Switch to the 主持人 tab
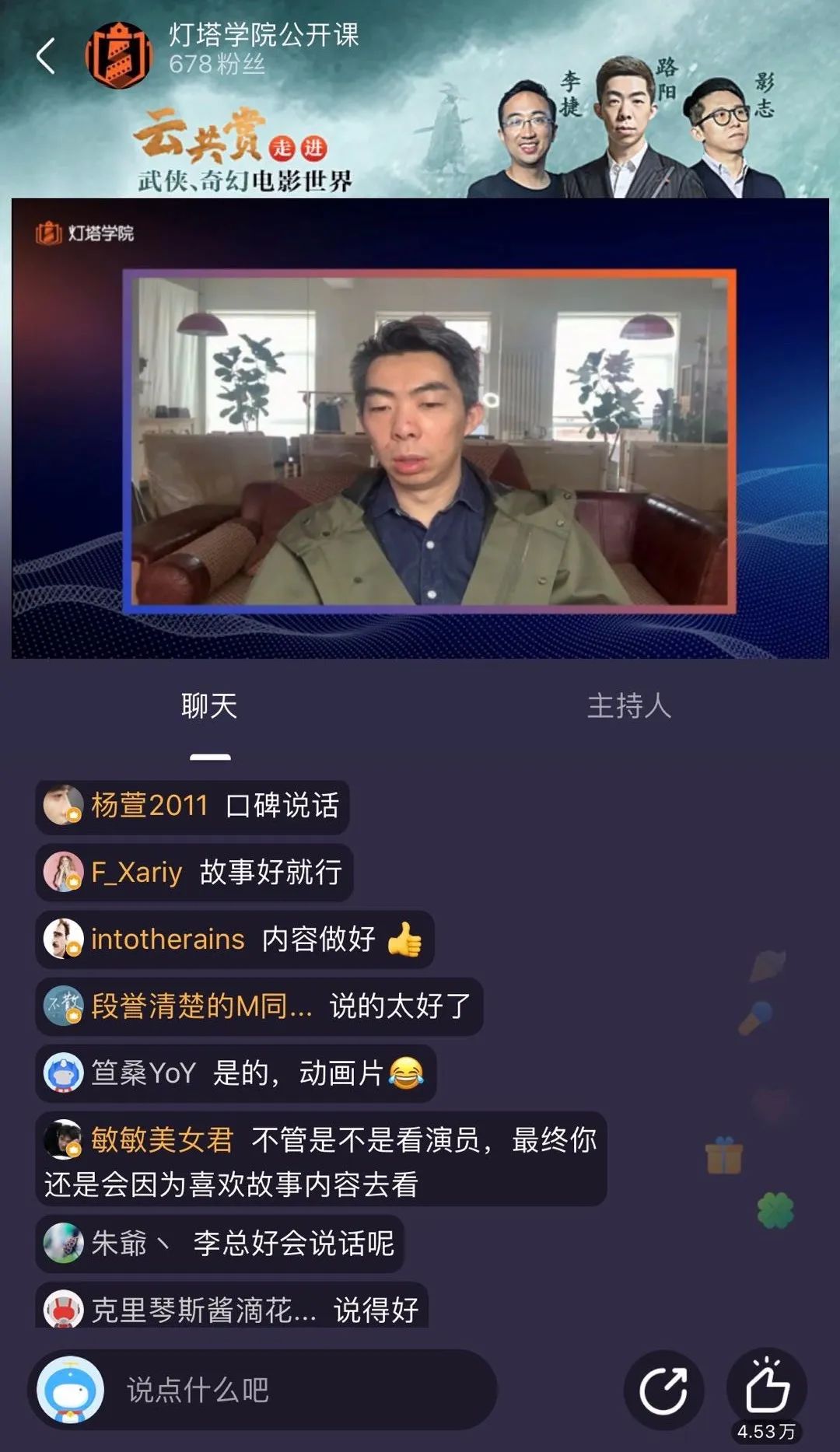The height and width of the screenshot is (1452, 840). click(x=629, y=706)
